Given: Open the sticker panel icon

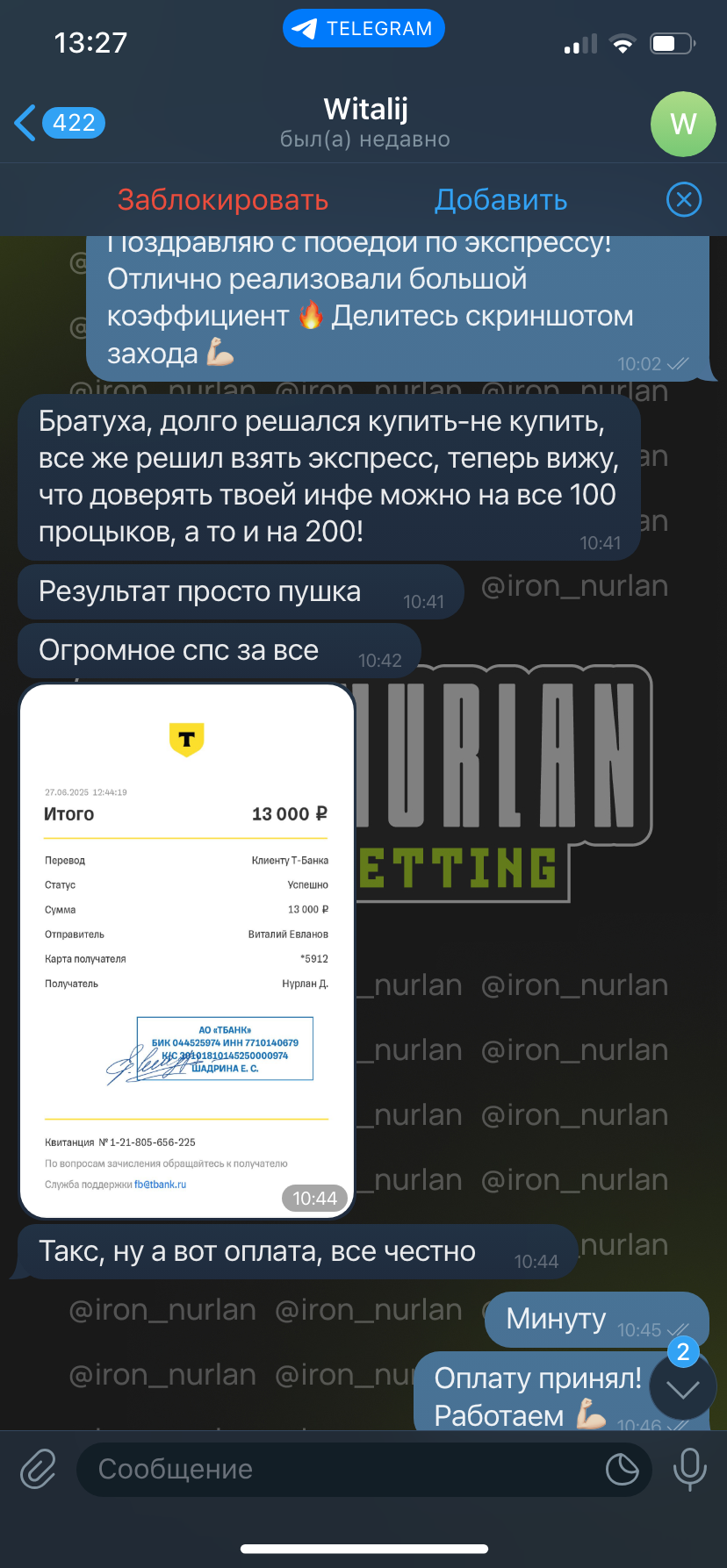Looking at the screenshot, I should click(622, 1469).
